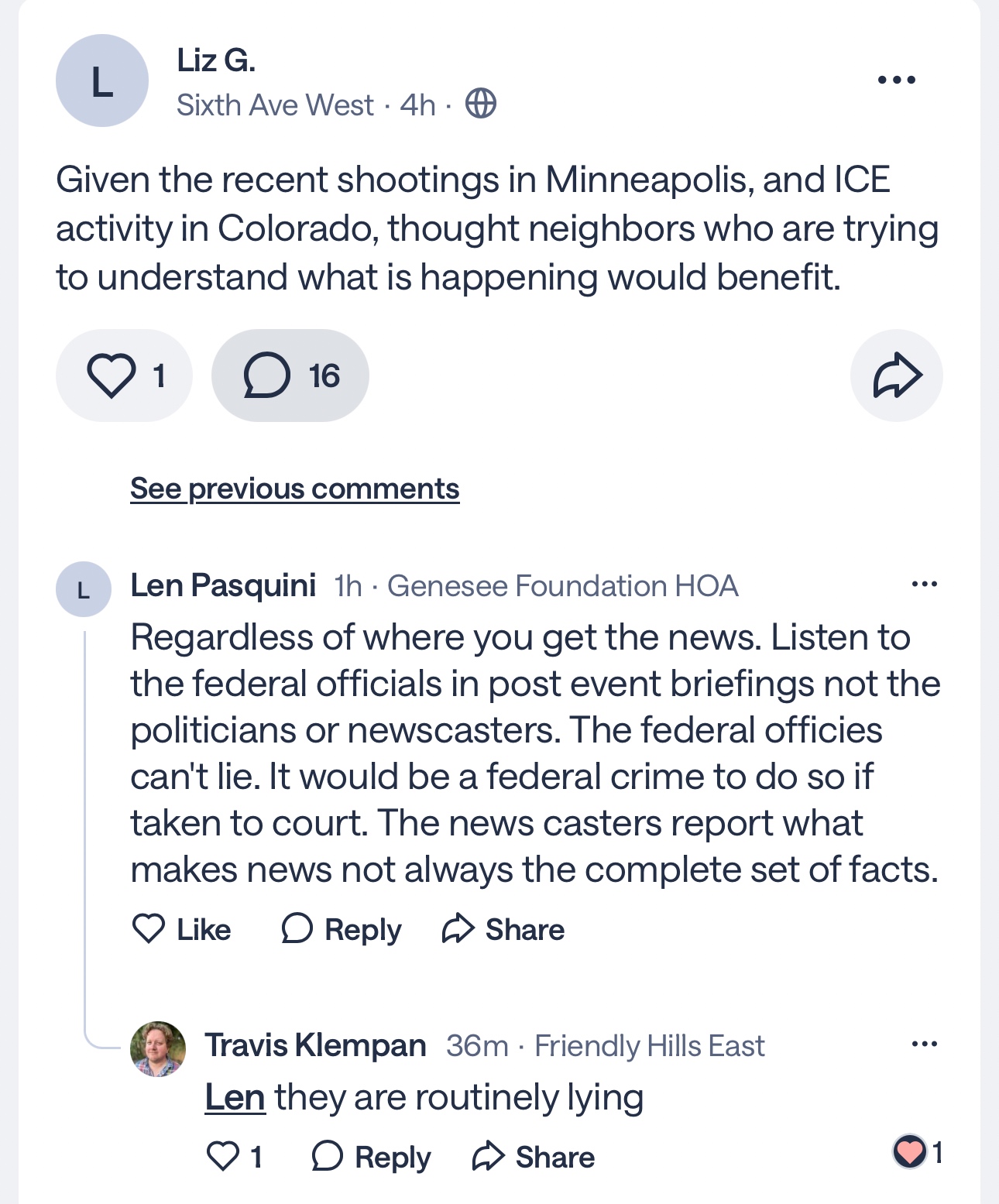Screen dimensions: 999x1204
Task: View Travis Klempan's profile photo
Action: pyautogui.click(x=158, y=1049)
